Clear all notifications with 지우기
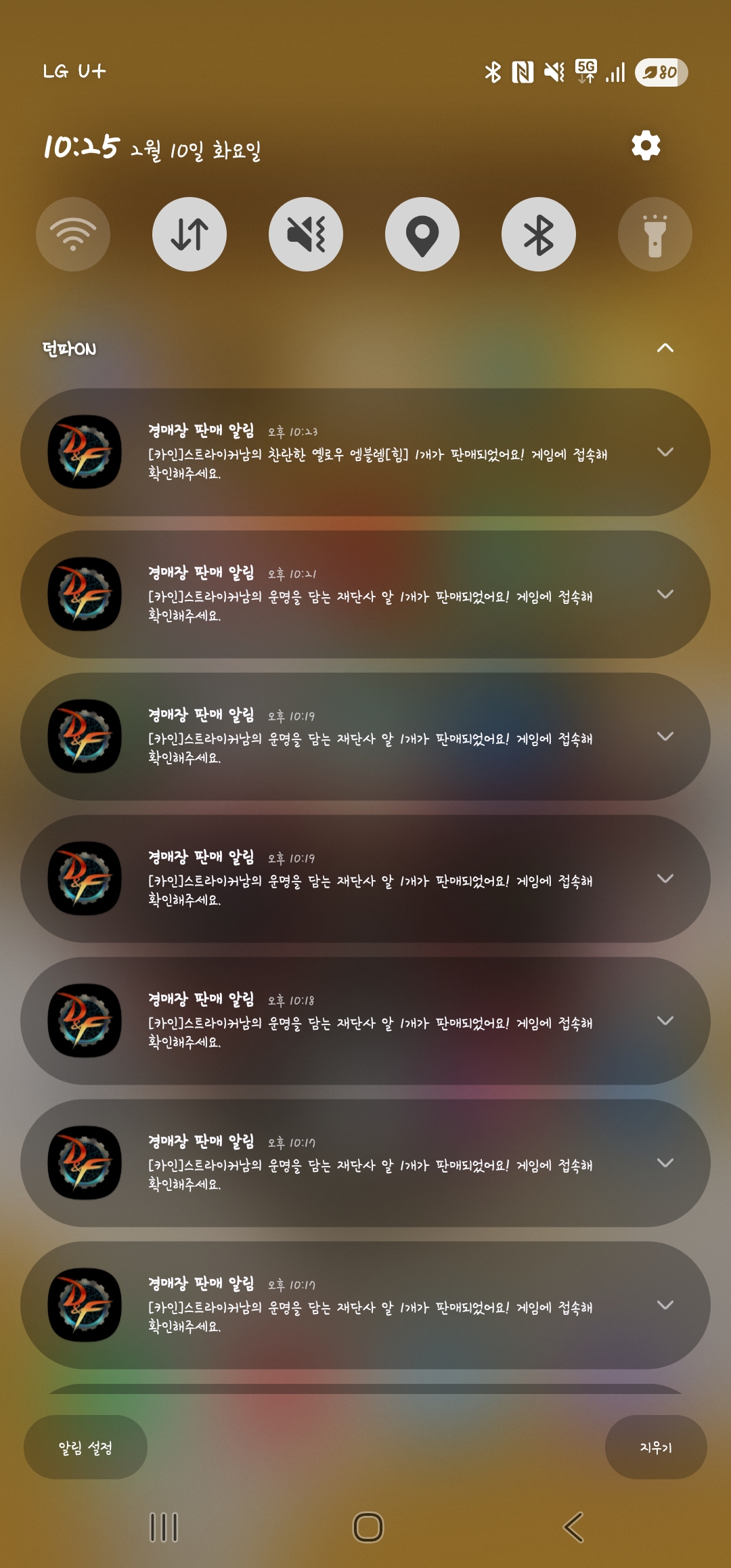The width and height of the screenshot is (731, 1568). [655, 1447]
